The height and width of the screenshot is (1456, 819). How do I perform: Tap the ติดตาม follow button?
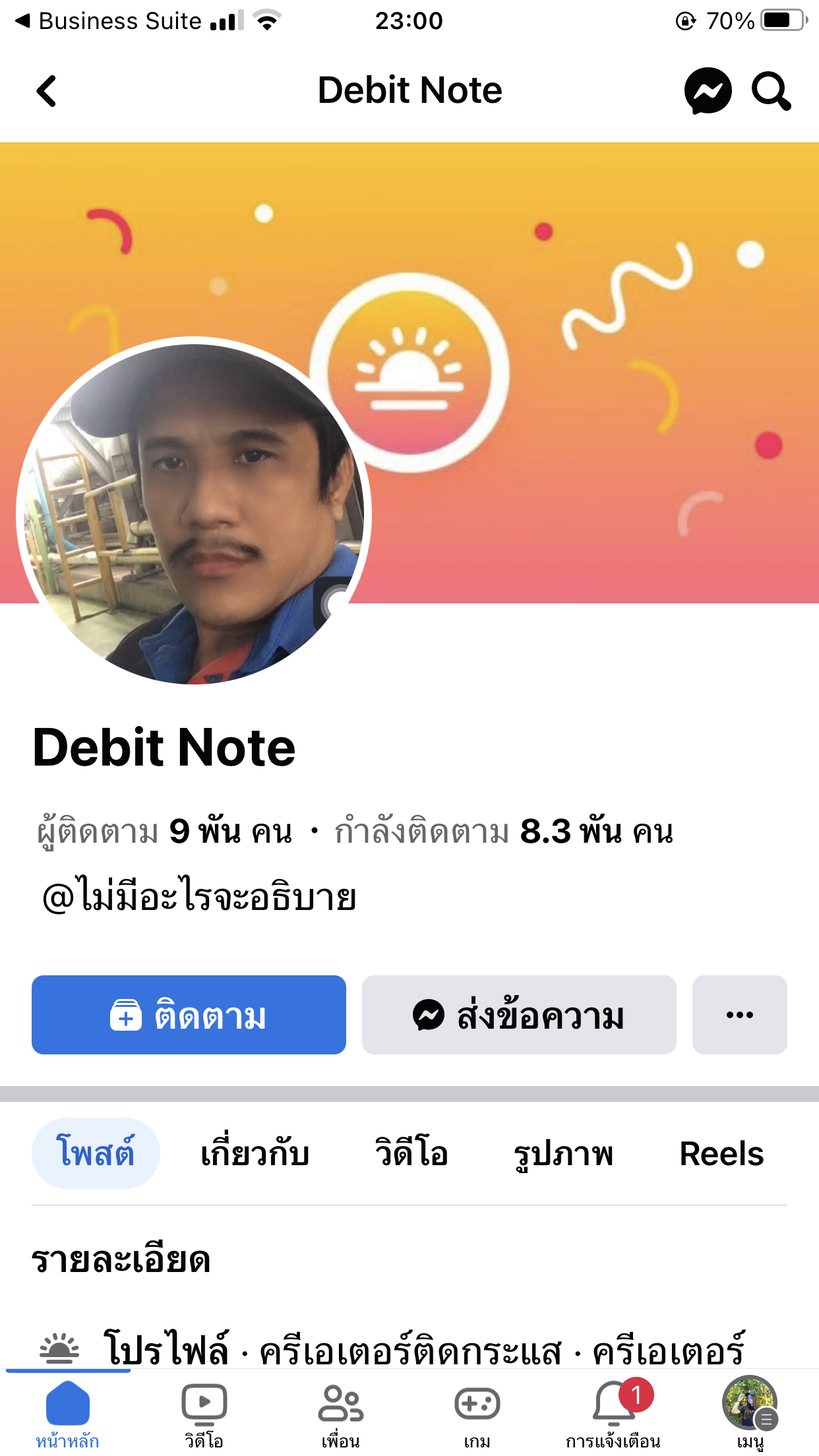(189, 1015)
